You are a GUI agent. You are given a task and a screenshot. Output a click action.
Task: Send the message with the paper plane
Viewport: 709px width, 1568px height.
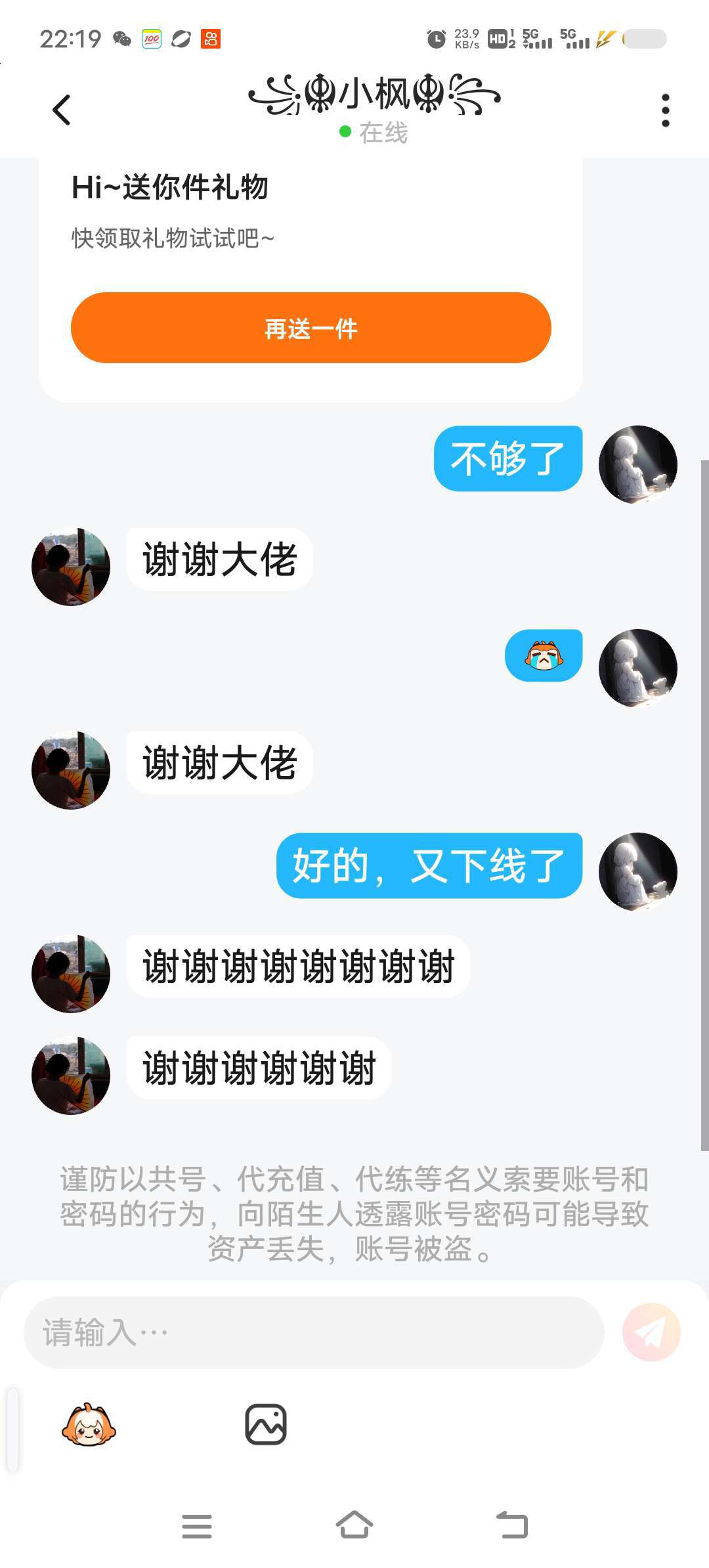(x=651, y=1332)
